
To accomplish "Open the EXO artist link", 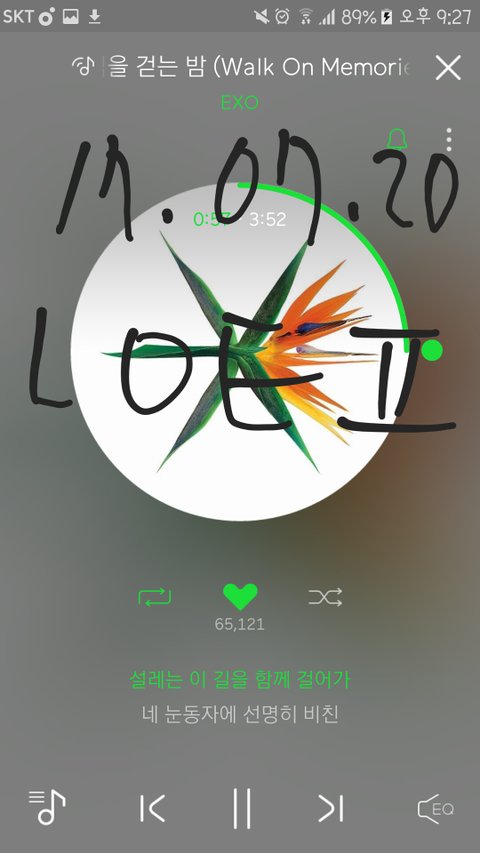I will coord(239,103).
